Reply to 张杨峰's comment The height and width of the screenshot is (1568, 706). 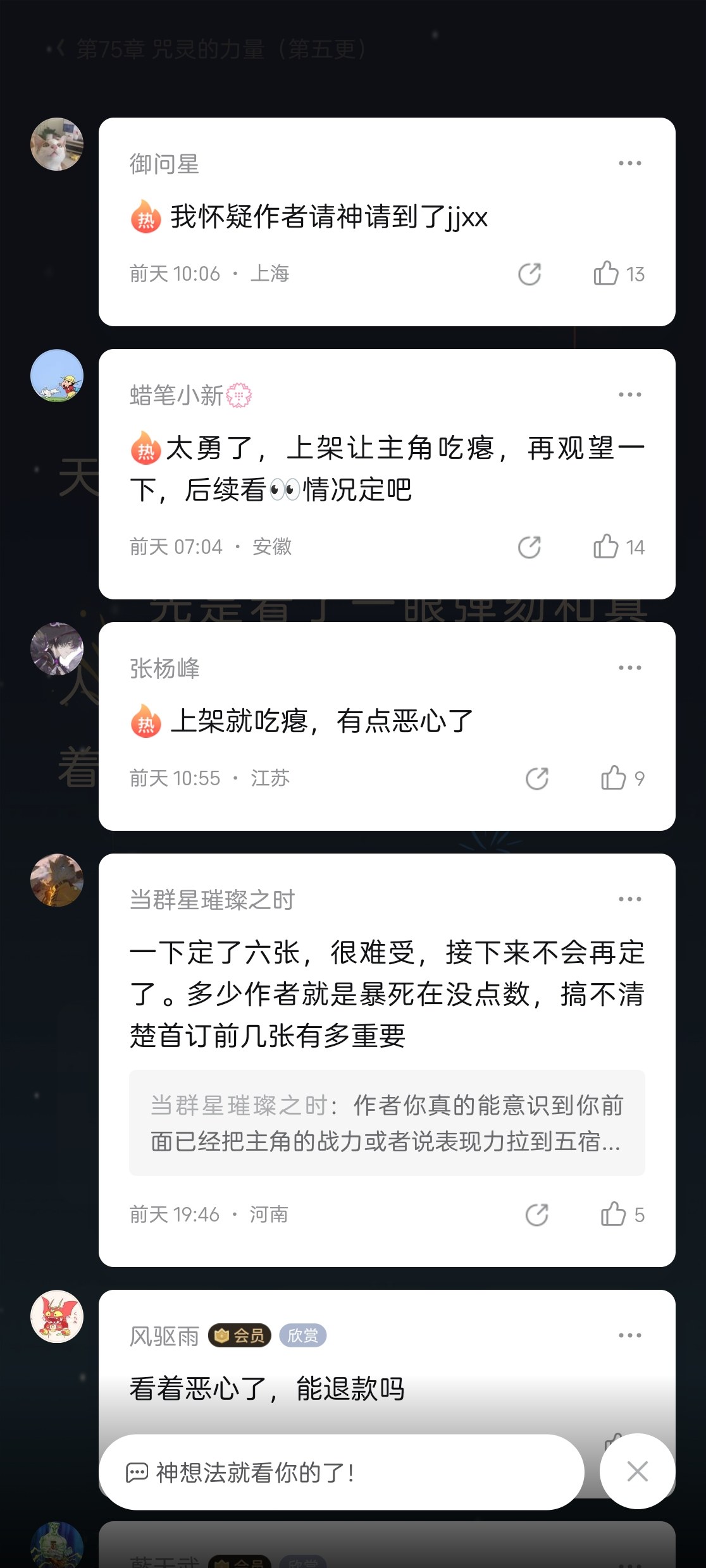(x=537, y=778)
